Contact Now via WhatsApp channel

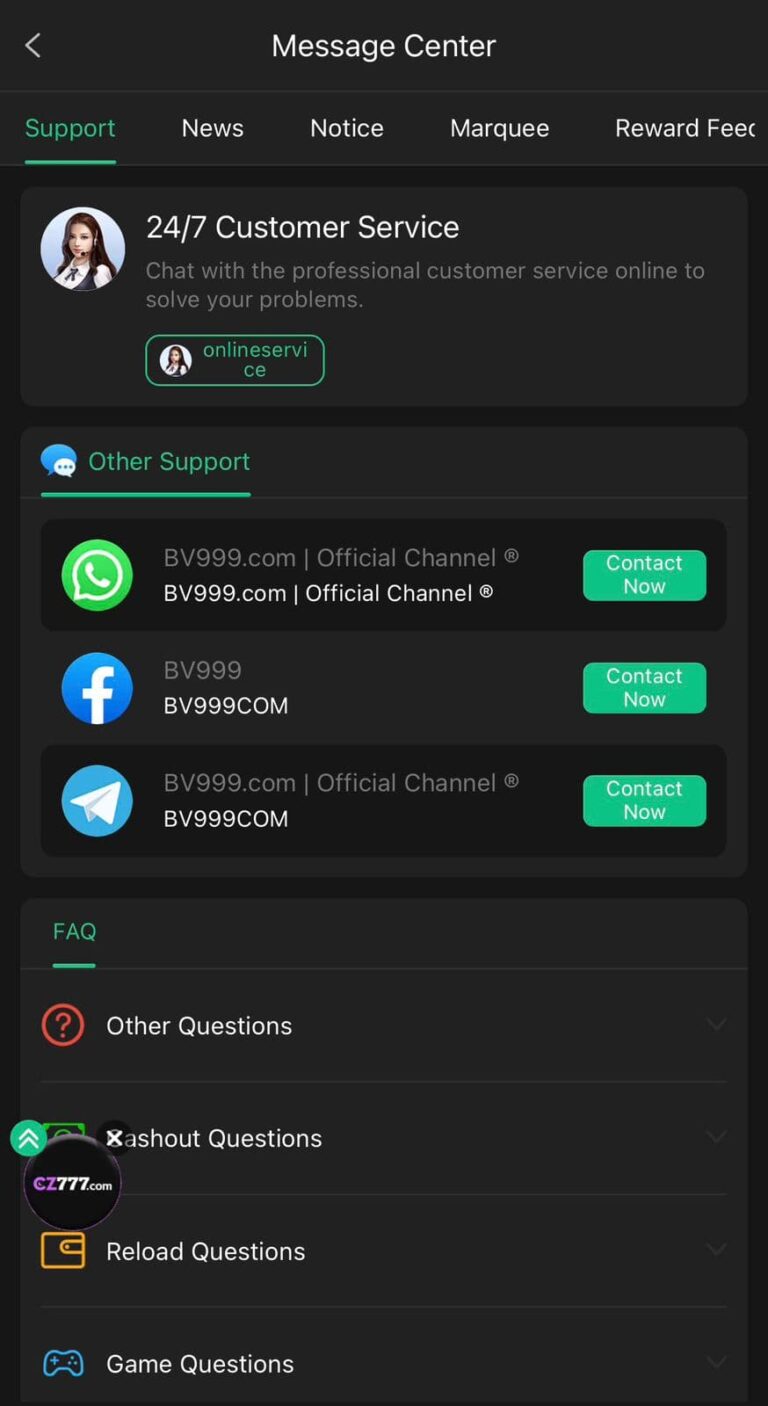[644, 575]
